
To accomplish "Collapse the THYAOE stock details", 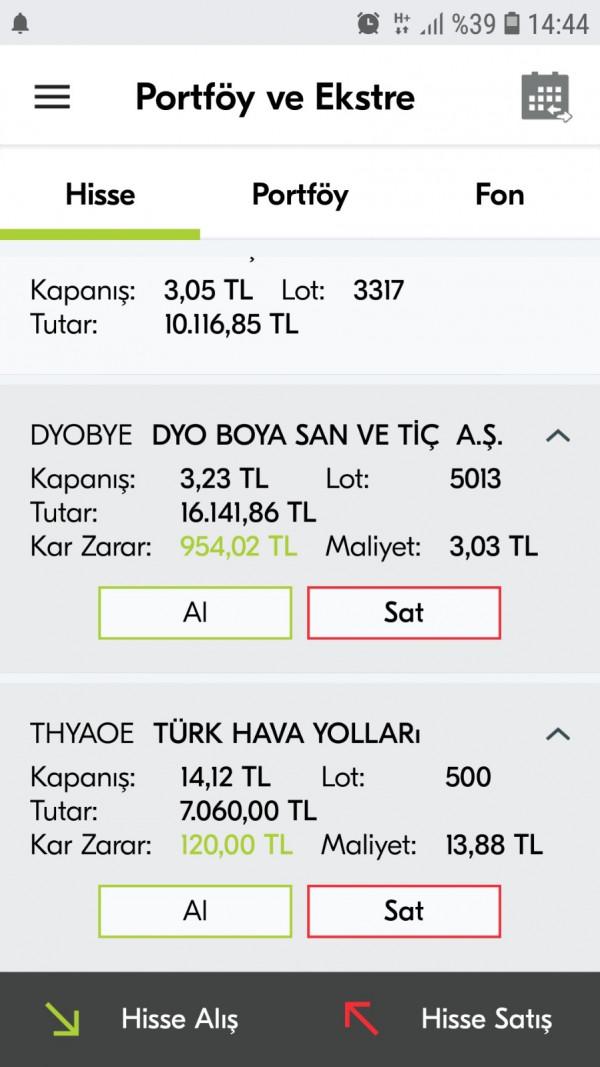I will 558,734.
